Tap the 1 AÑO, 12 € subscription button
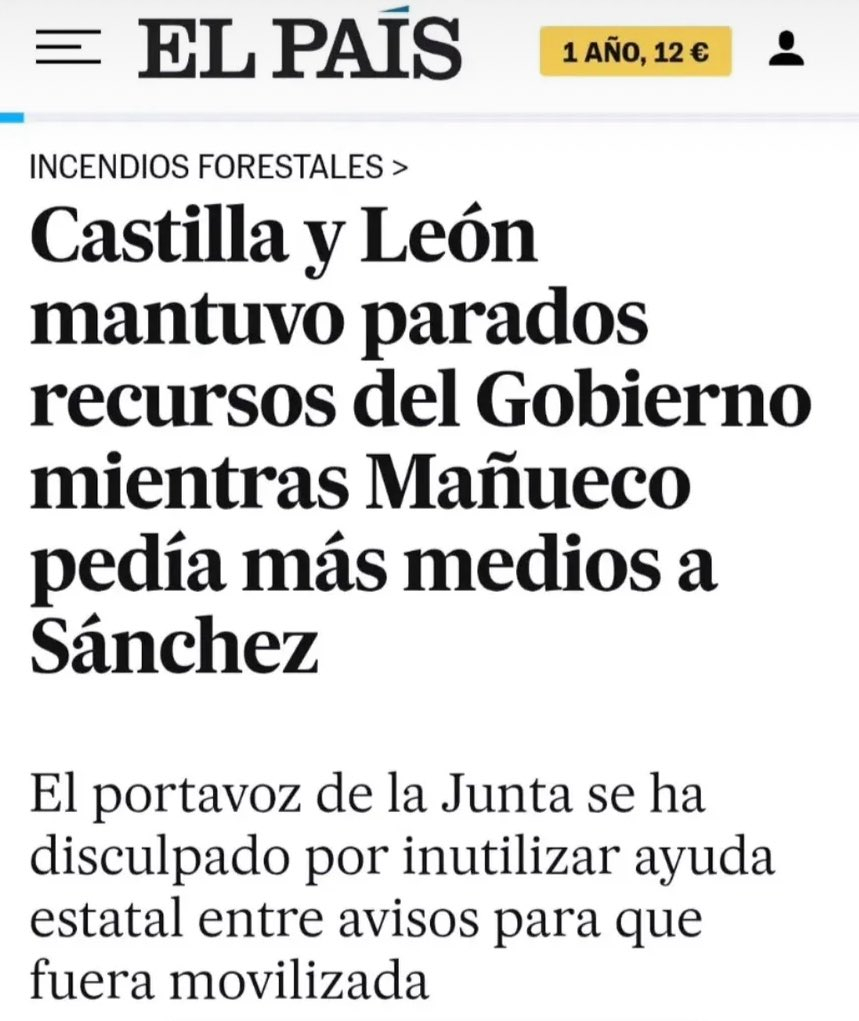 coord(636,52)
